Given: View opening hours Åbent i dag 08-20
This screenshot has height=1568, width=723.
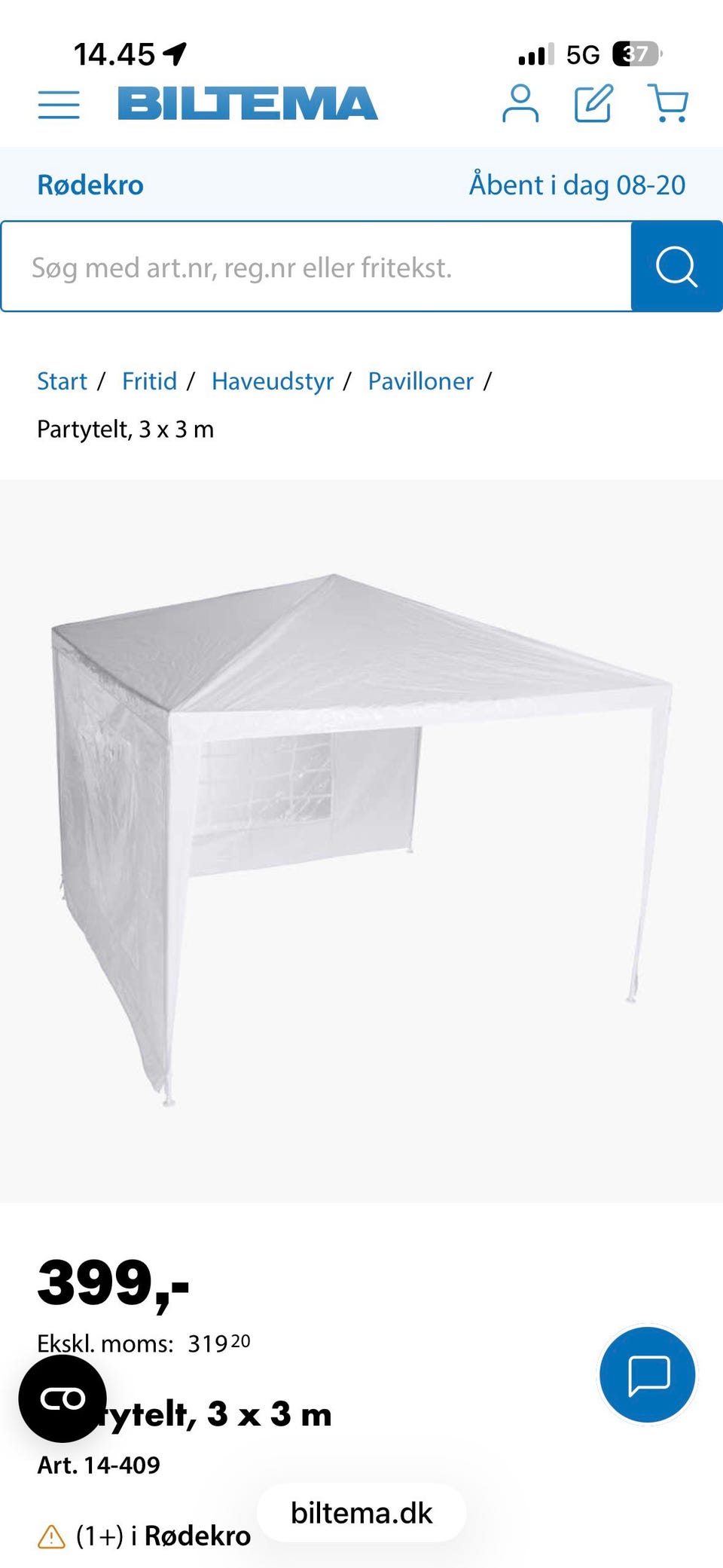Looking at the screenshot, I should coord(577,185).
